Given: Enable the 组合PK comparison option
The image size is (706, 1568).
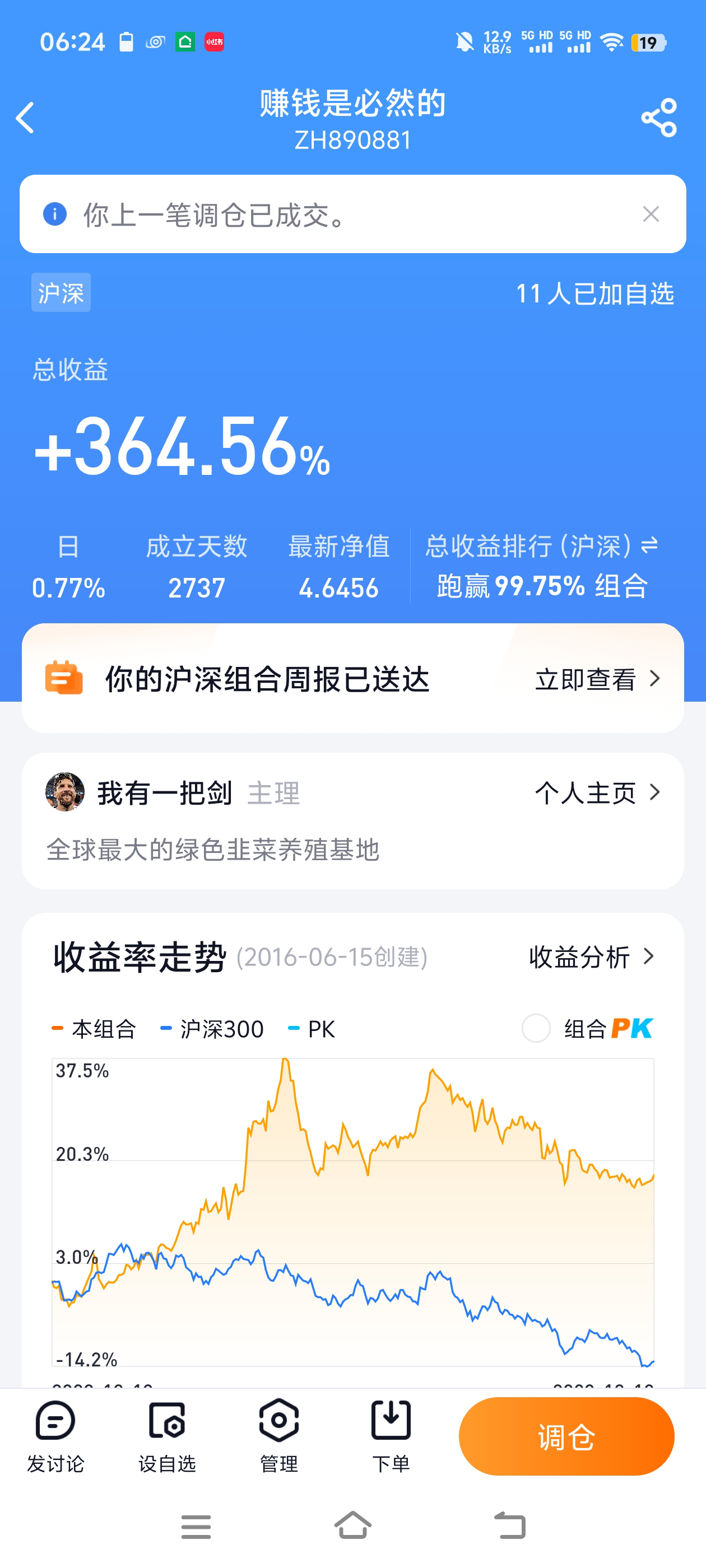Looking at the screenshot, I should 536,1029.
